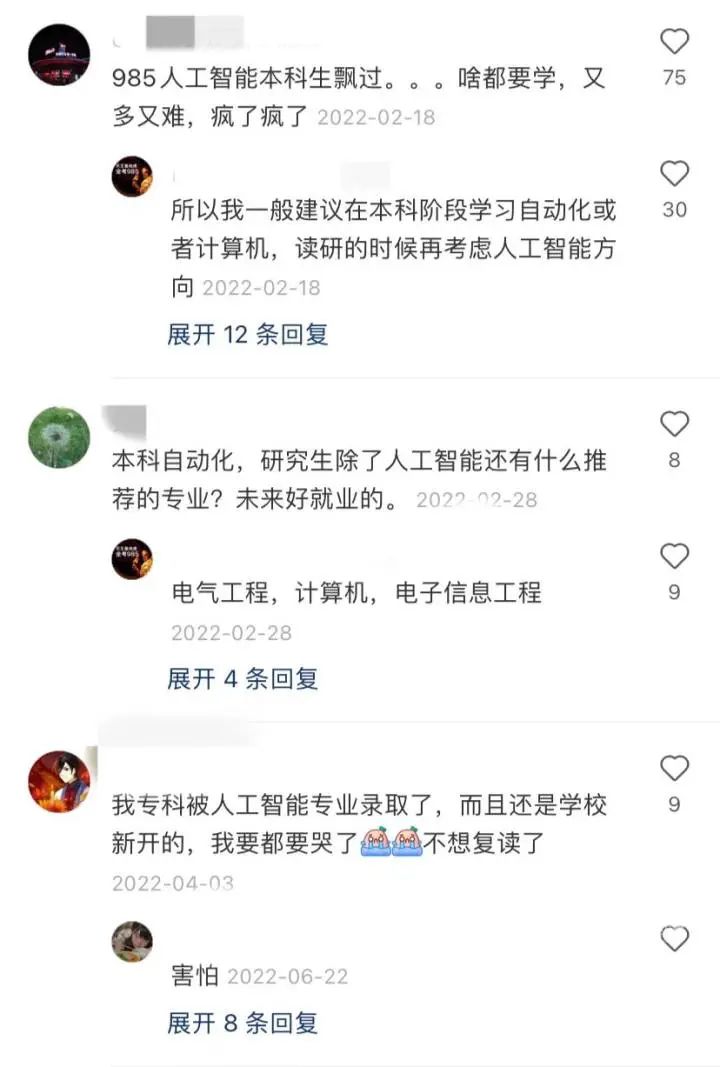Open the anime avatar of the third commenter
Image resolution: width=720 pixels, height=1067 pixels.
[x=57, y=782]
